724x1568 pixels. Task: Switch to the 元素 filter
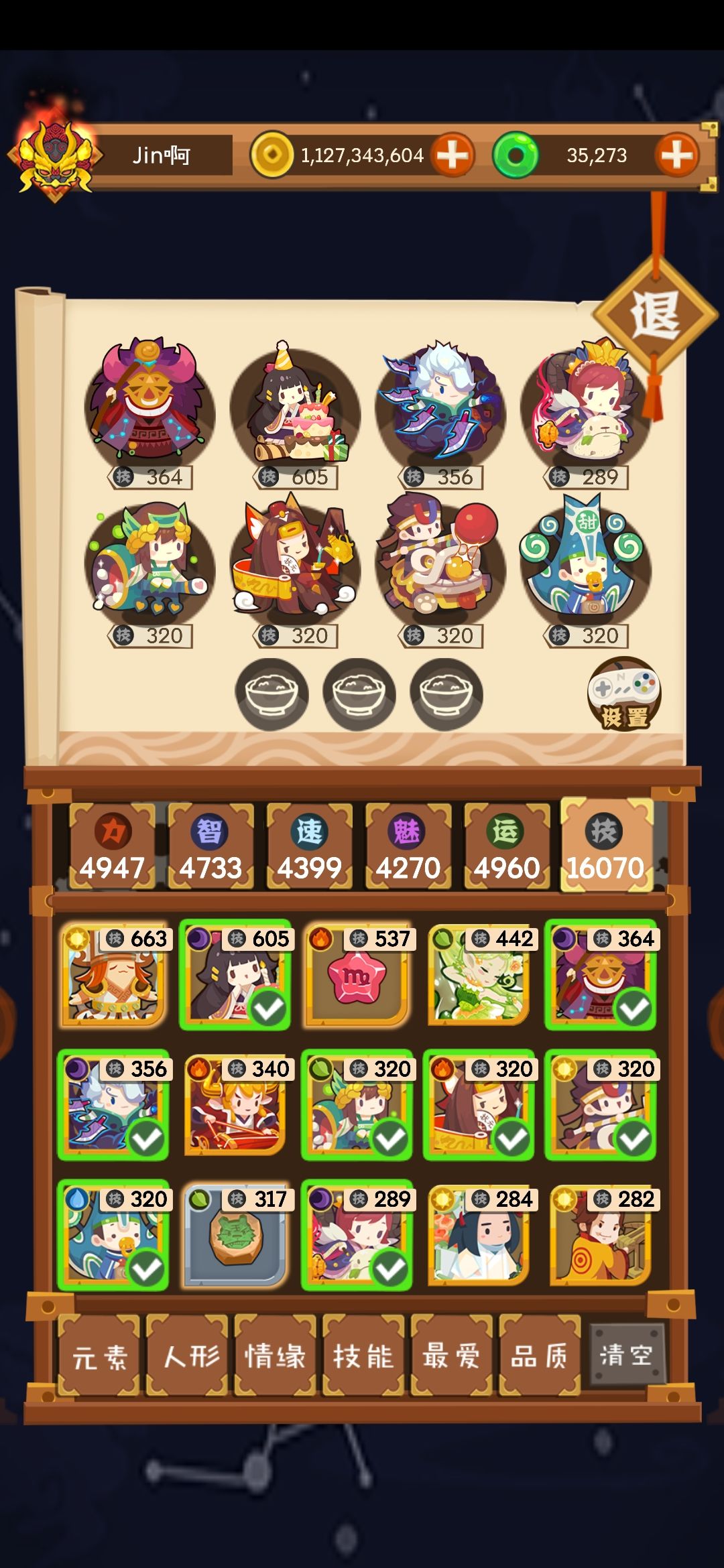(x=99, y=1356)
